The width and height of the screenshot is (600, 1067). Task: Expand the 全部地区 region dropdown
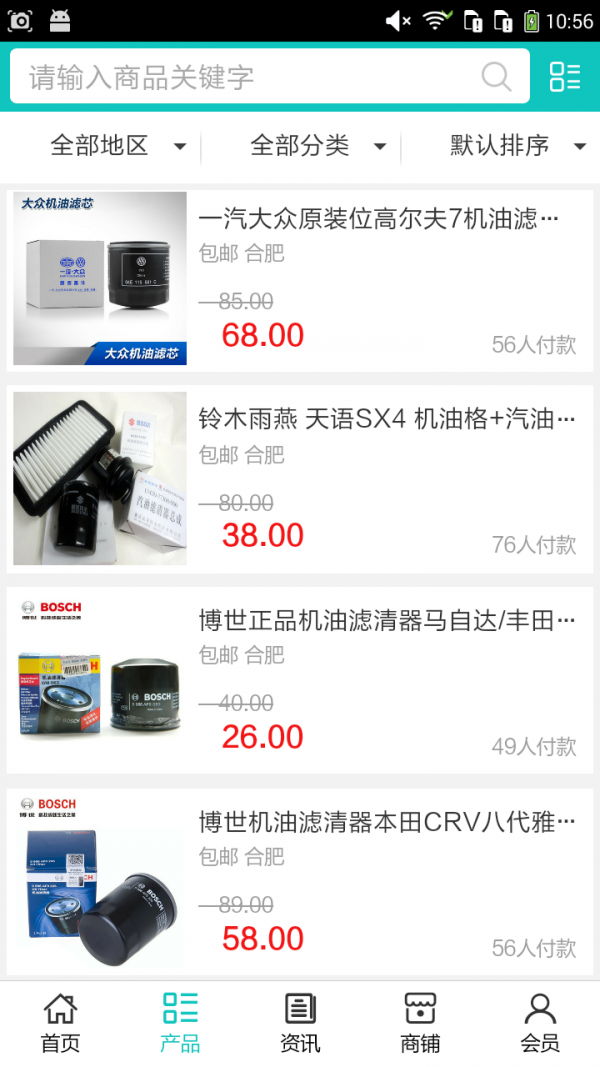point(118,146)
